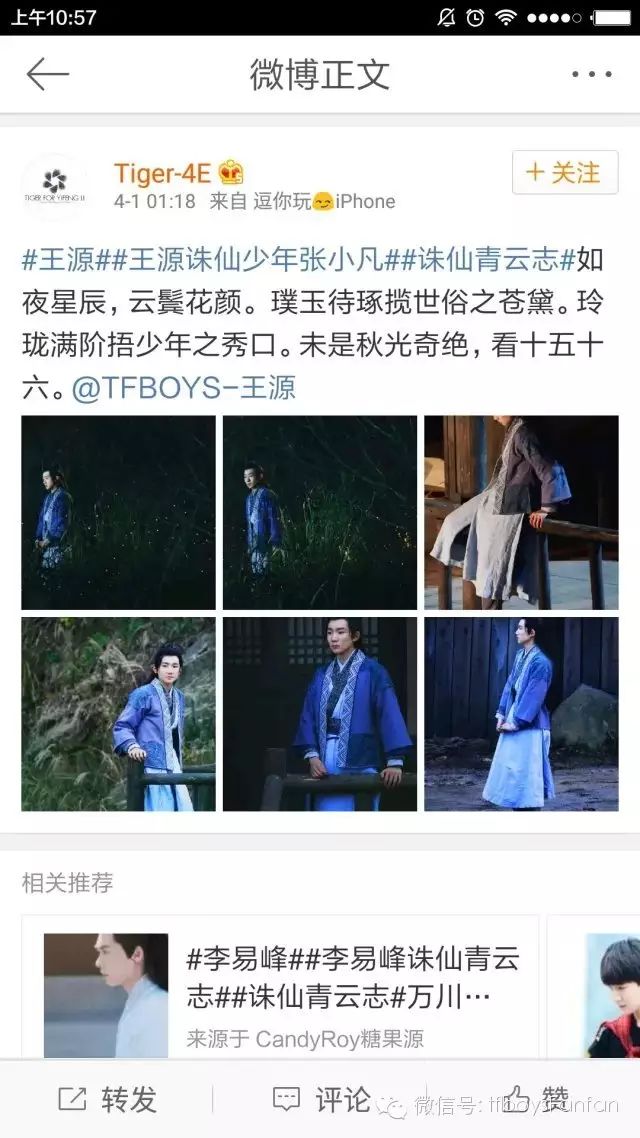Open Tiger-4E's profile avatar
The image size is (640, 1138).
coord(55,187)
